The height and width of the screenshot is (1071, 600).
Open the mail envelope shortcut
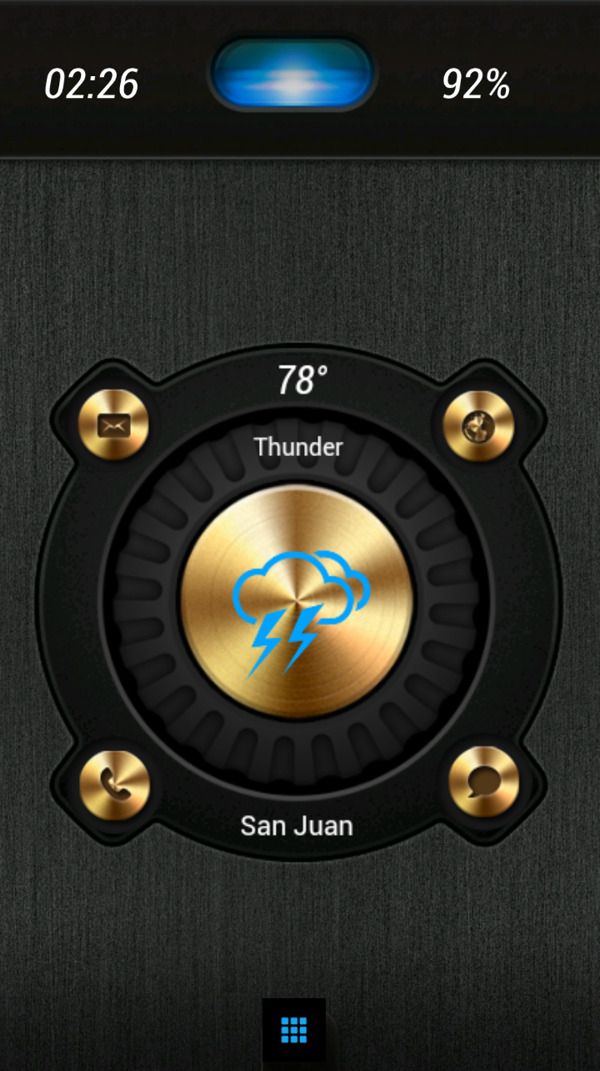[114, 425]
